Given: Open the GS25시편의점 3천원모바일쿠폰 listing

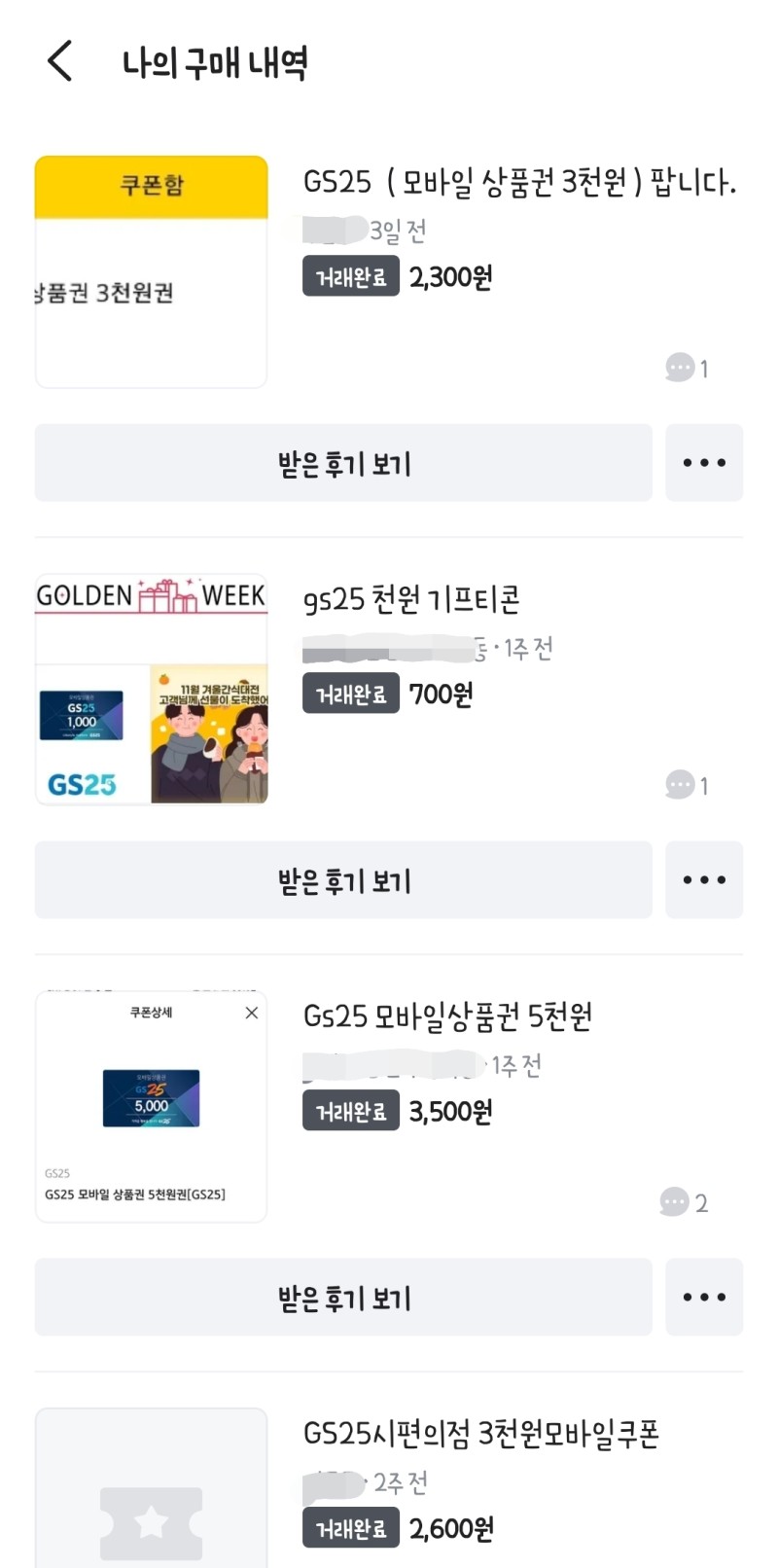Looking at the screenshot, I should (481, 1434).
